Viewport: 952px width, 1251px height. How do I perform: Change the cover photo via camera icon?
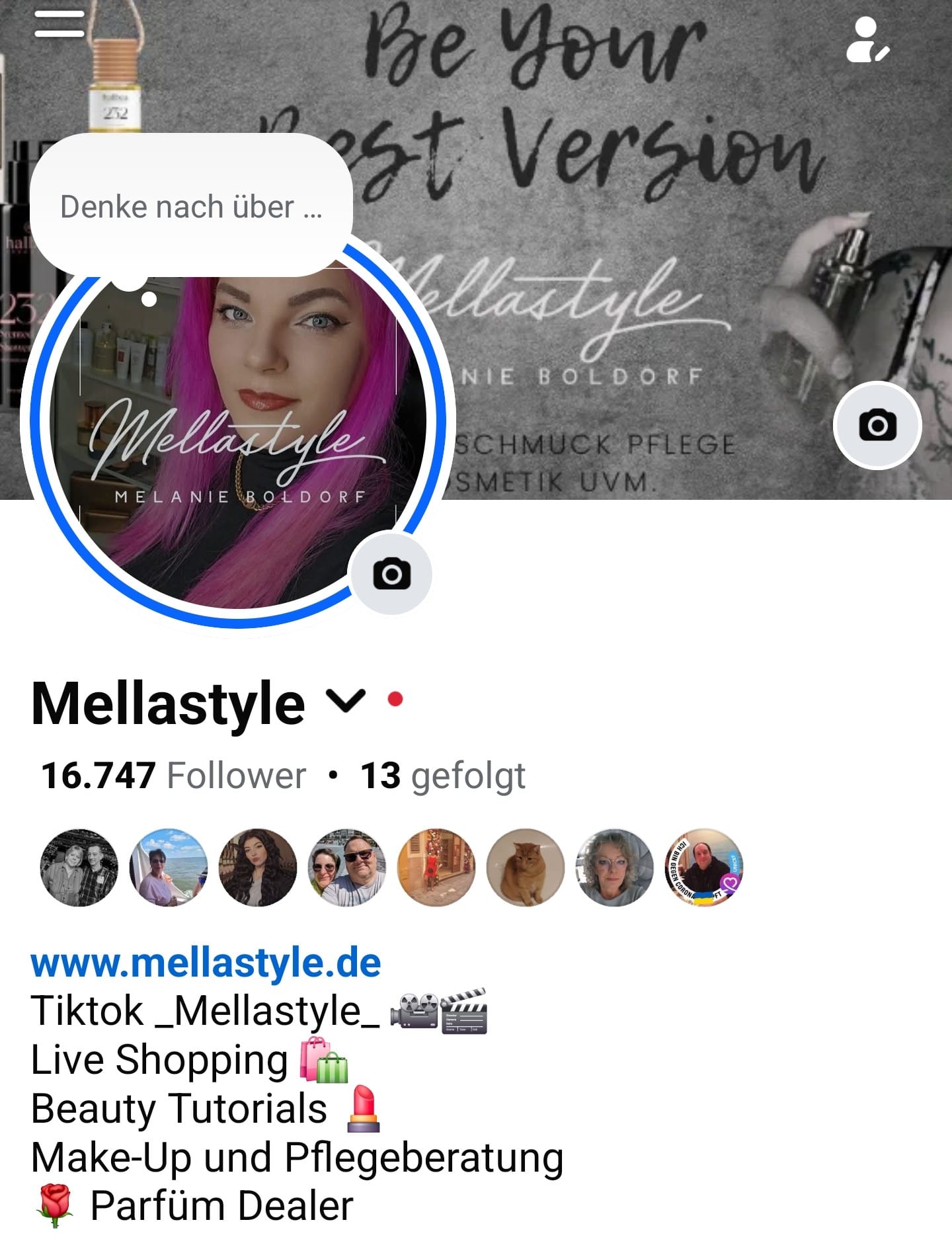[877, 425]
